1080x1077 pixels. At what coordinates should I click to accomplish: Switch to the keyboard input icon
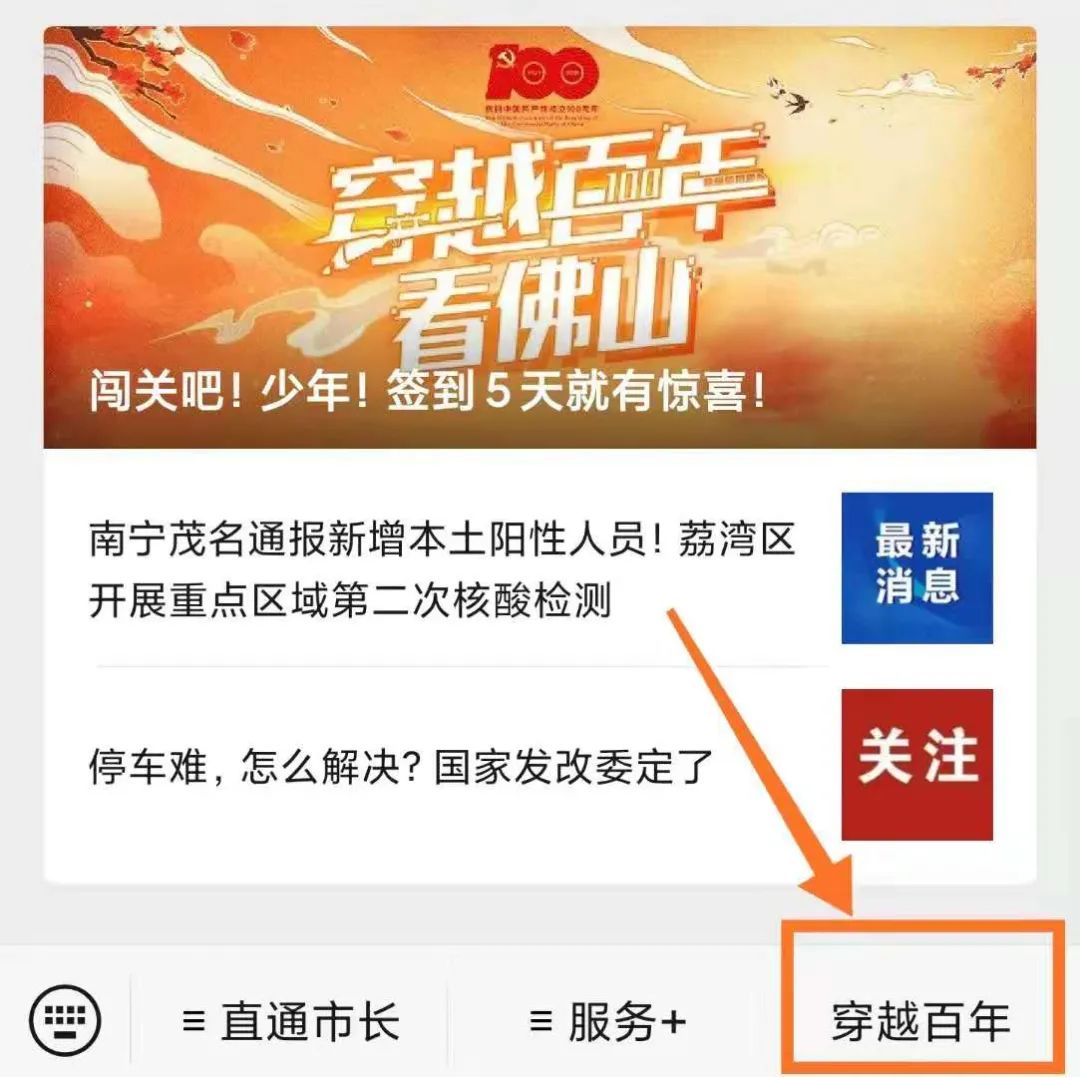pyautogui.click(x=66, y=1020)
